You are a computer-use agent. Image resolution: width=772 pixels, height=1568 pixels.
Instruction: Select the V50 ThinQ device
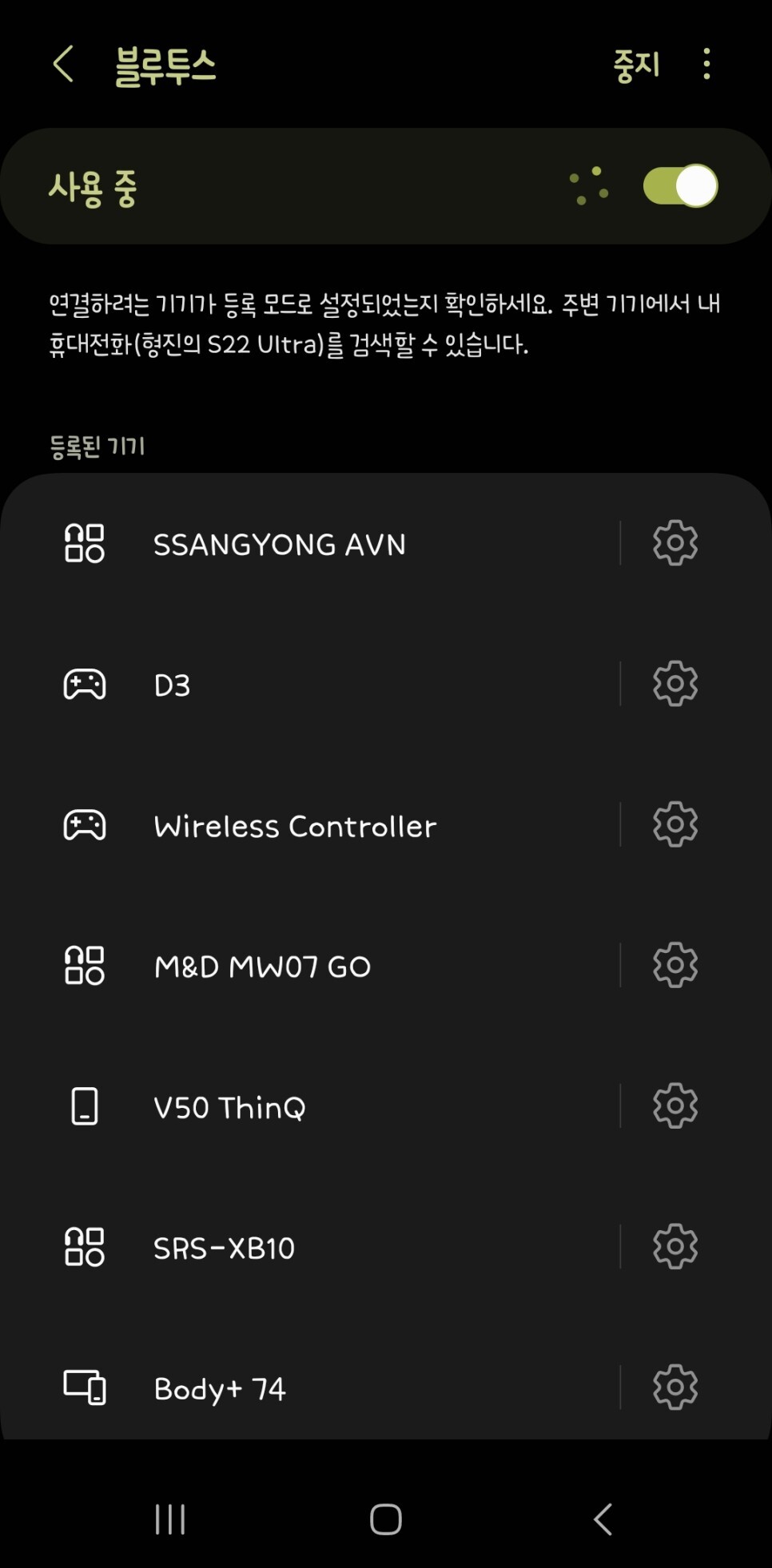(309, 1106)
